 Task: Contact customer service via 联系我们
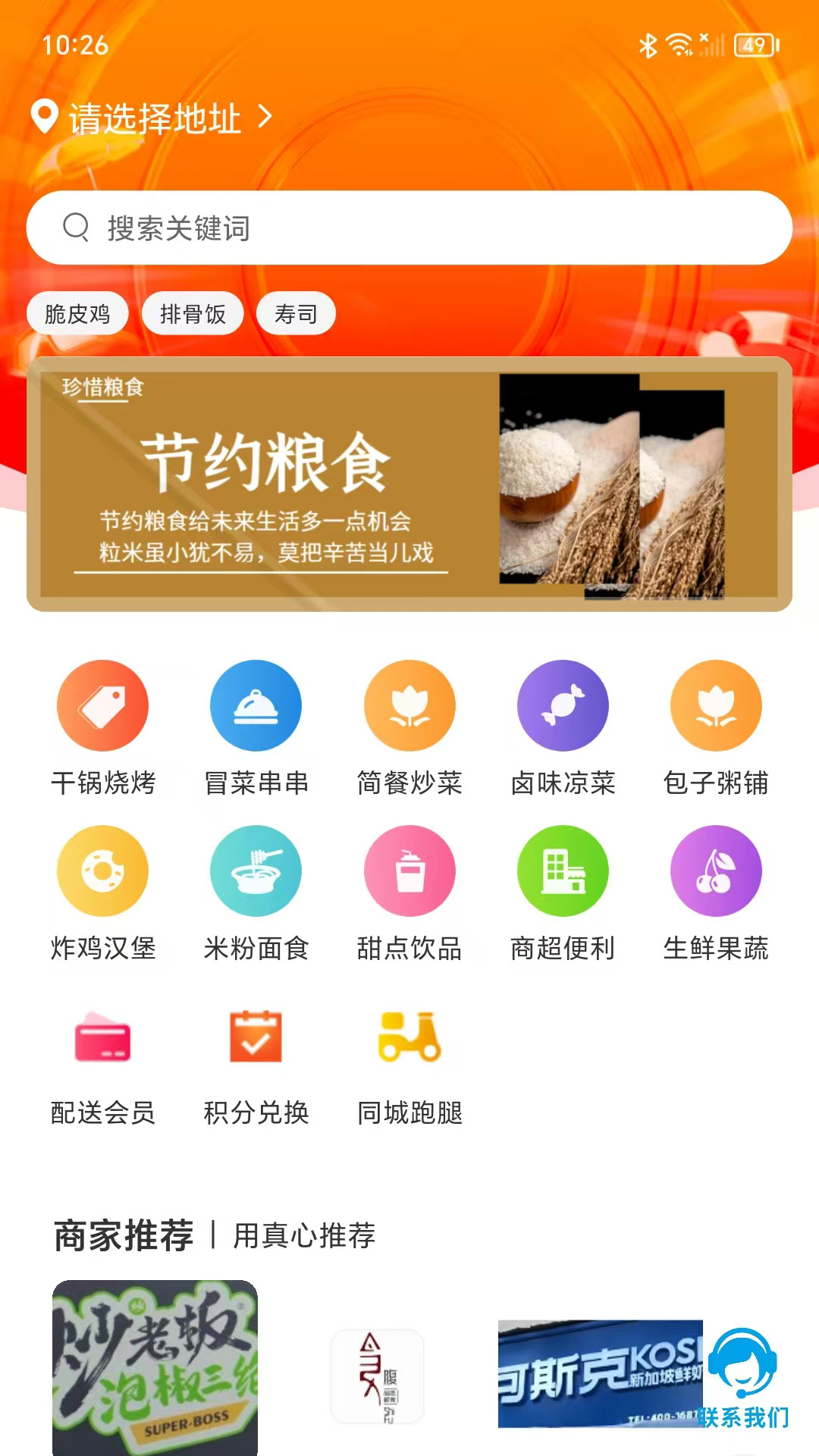coord(744,1377)
